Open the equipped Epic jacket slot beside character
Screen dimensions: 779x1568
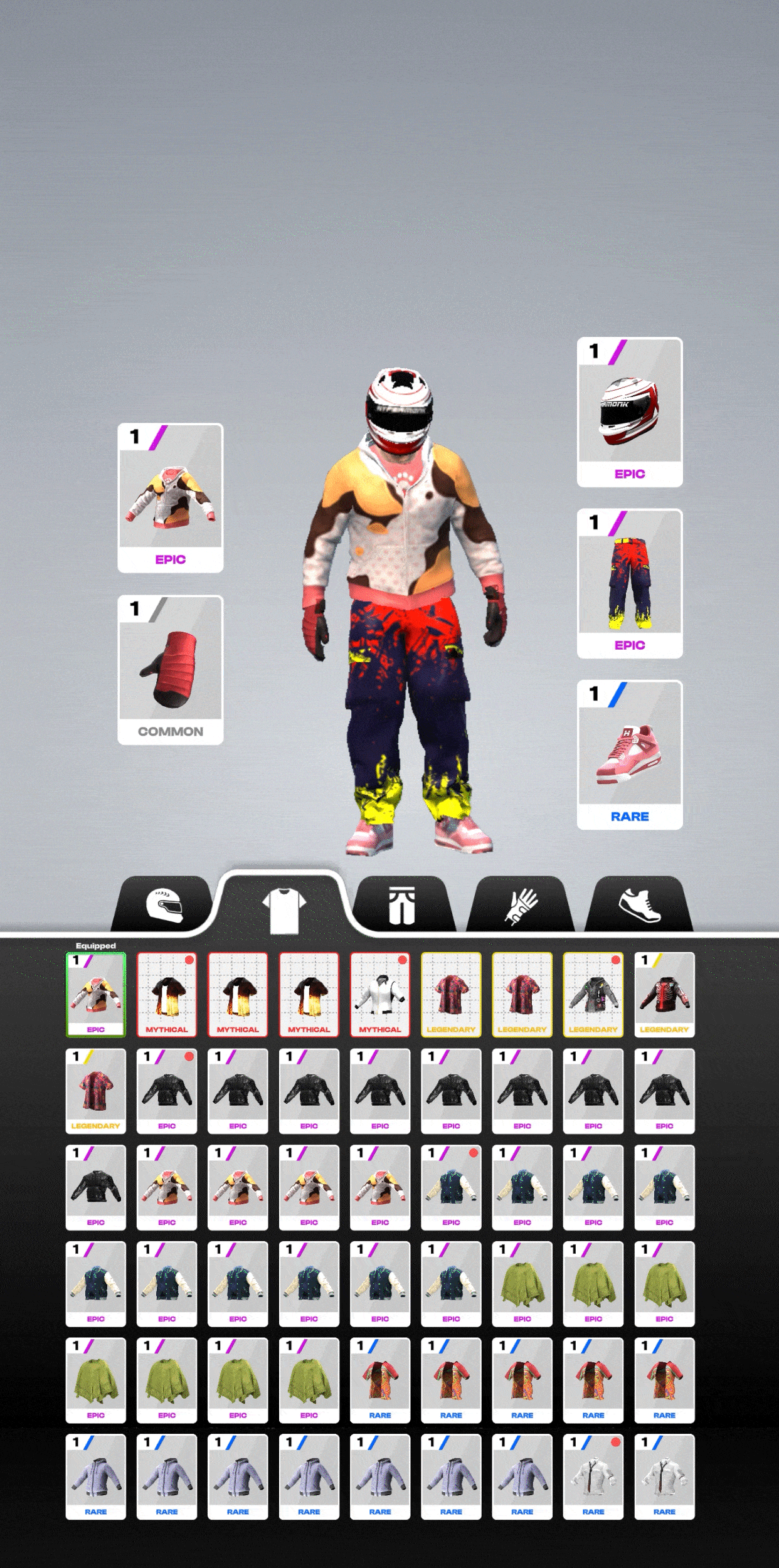171,498
